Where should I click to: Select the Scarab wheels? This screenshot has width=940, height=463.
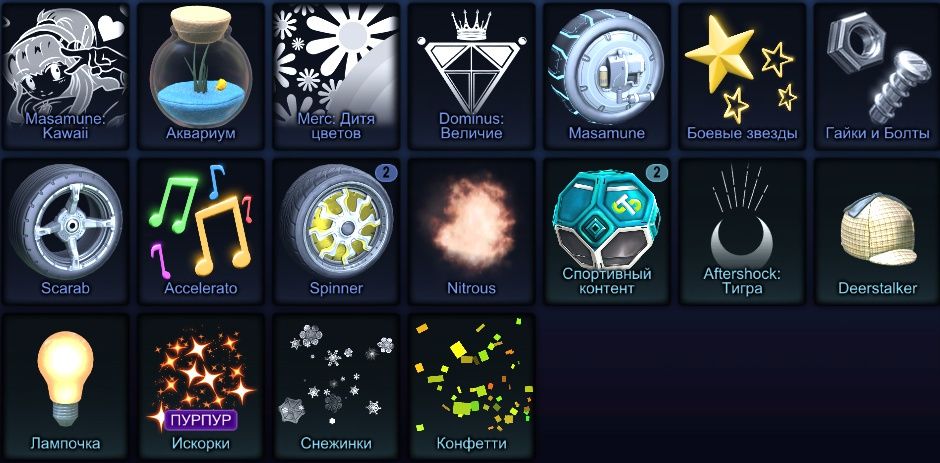pos(65,230)
